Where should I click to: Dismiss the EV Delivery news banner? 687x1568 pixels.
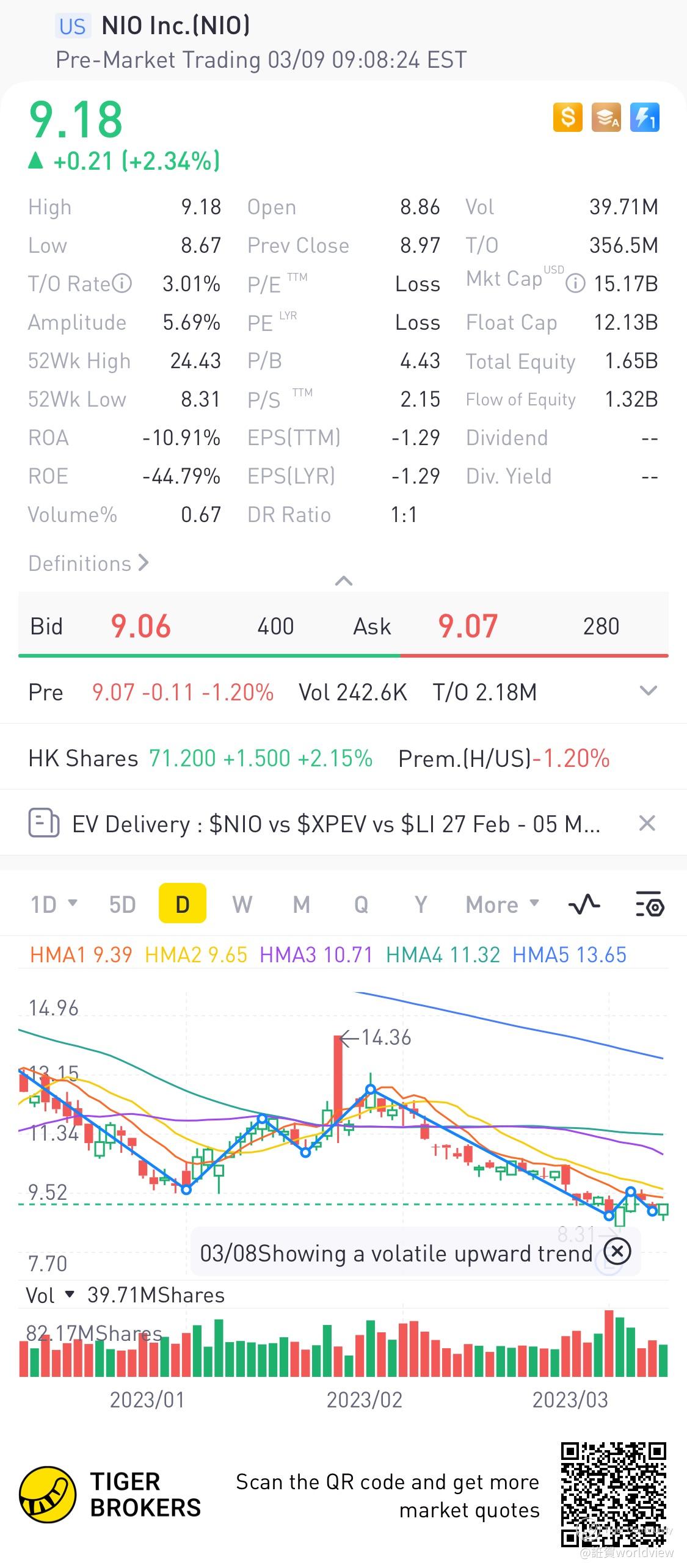pyautogui.click(x=647, y=823)
